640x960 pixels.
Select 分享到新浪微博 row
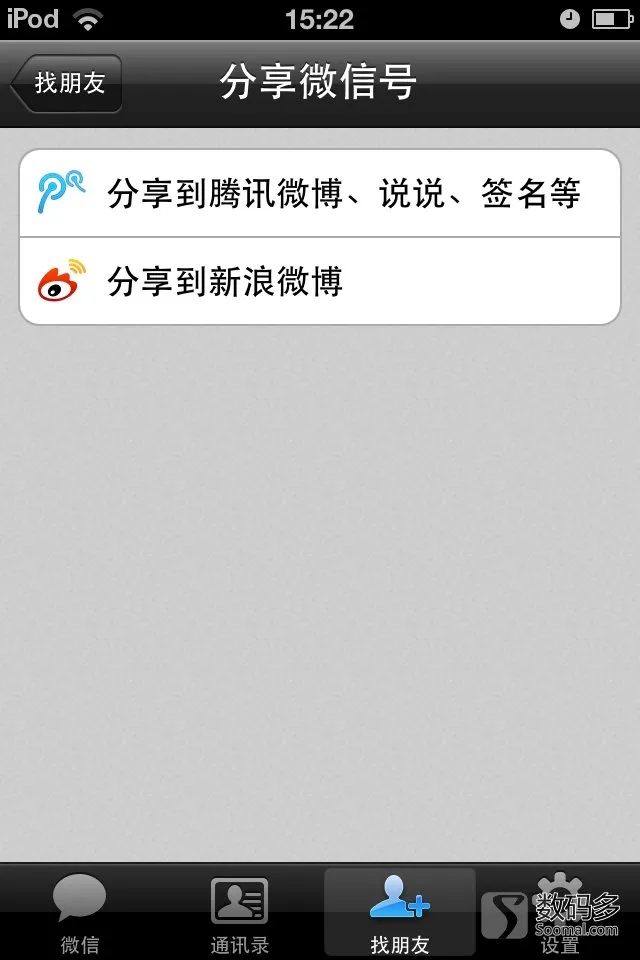(x=320, y=281)
